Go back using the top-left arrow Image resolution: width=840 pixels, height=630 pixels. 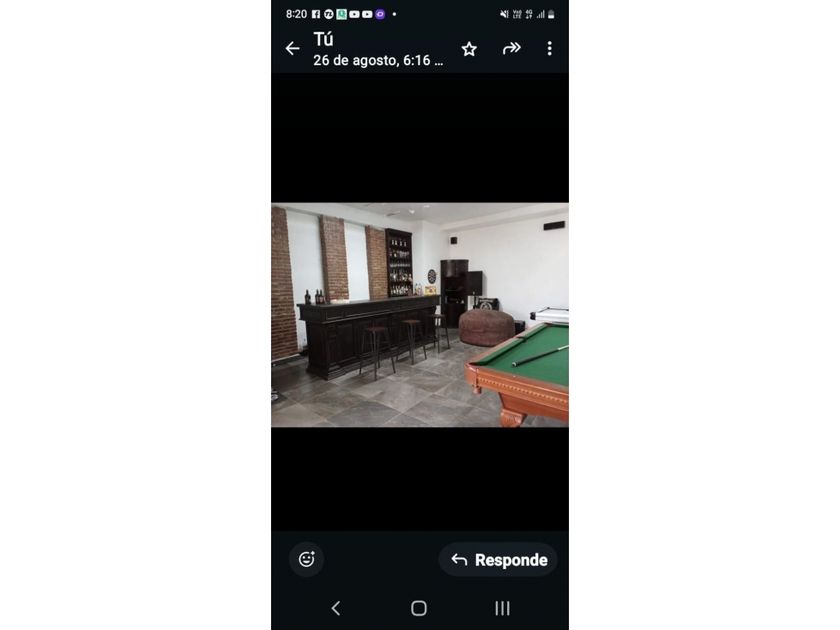[x=292, y=49]
